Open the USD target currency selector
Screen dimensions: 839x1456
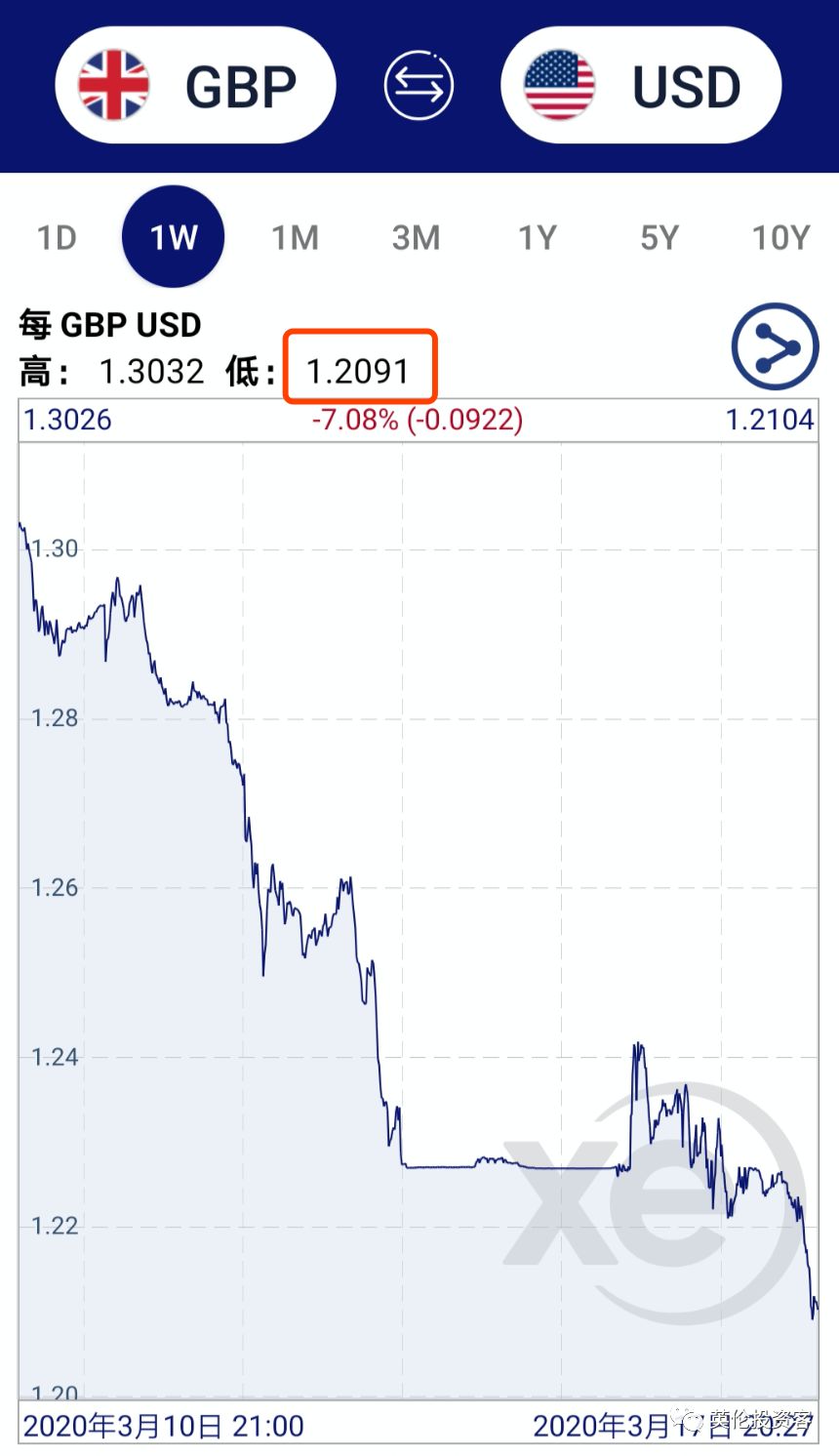coord(641,86)
